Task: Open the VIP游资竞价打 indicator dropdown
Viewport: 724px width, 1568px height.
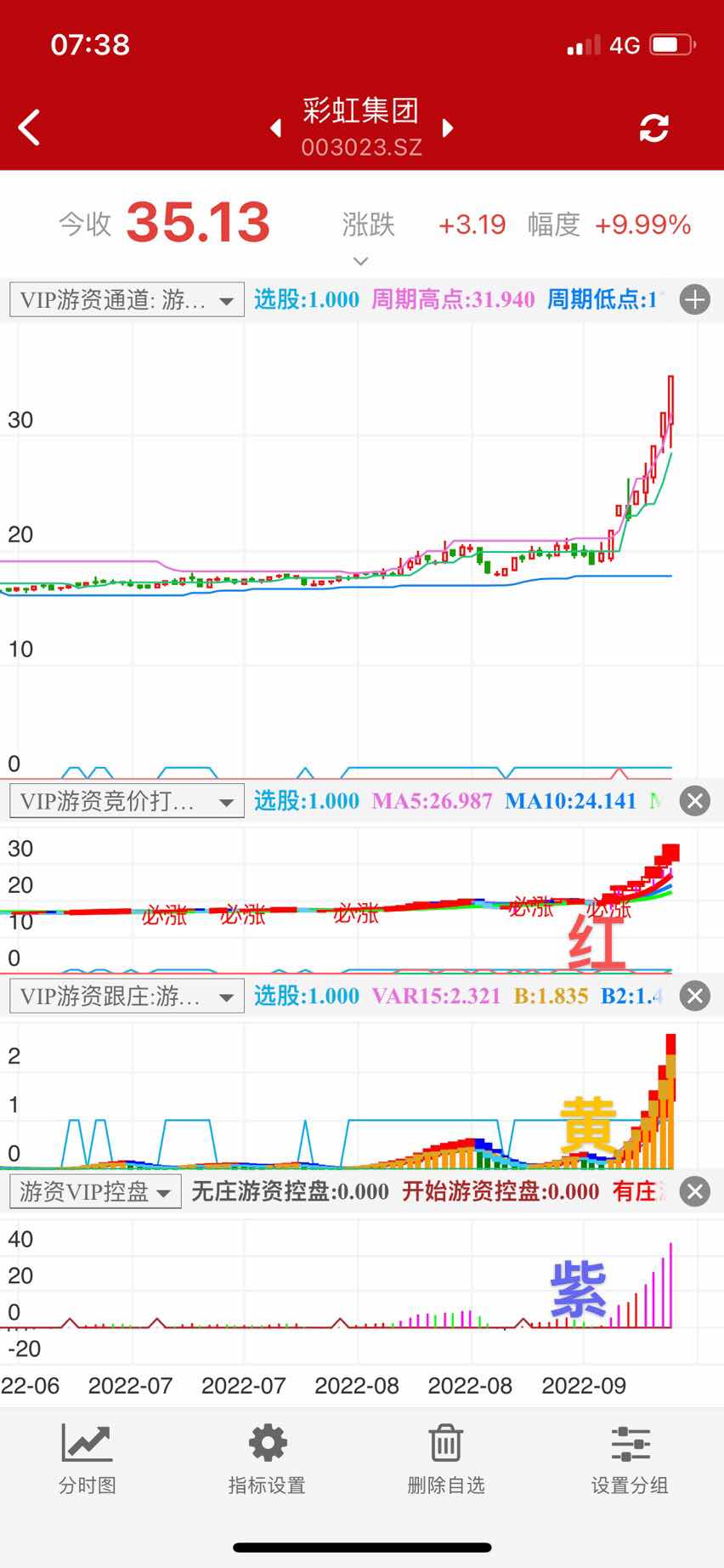Action: 127,801
